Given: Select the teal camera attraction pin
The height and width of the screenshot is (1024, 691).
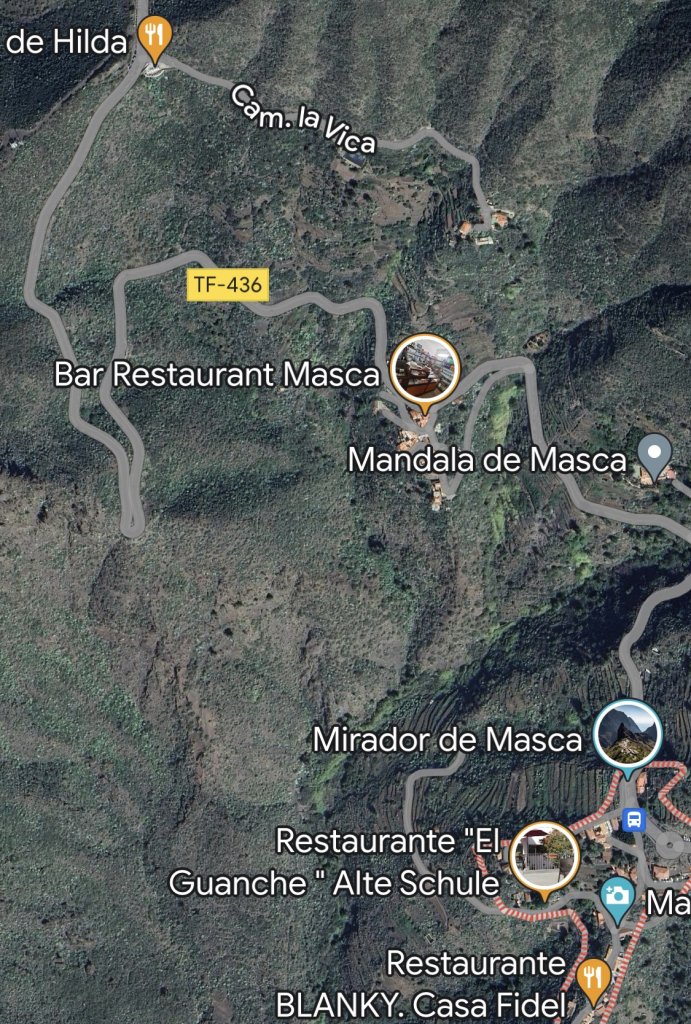Looking at the screenshot, I should [x=617, y=895].
